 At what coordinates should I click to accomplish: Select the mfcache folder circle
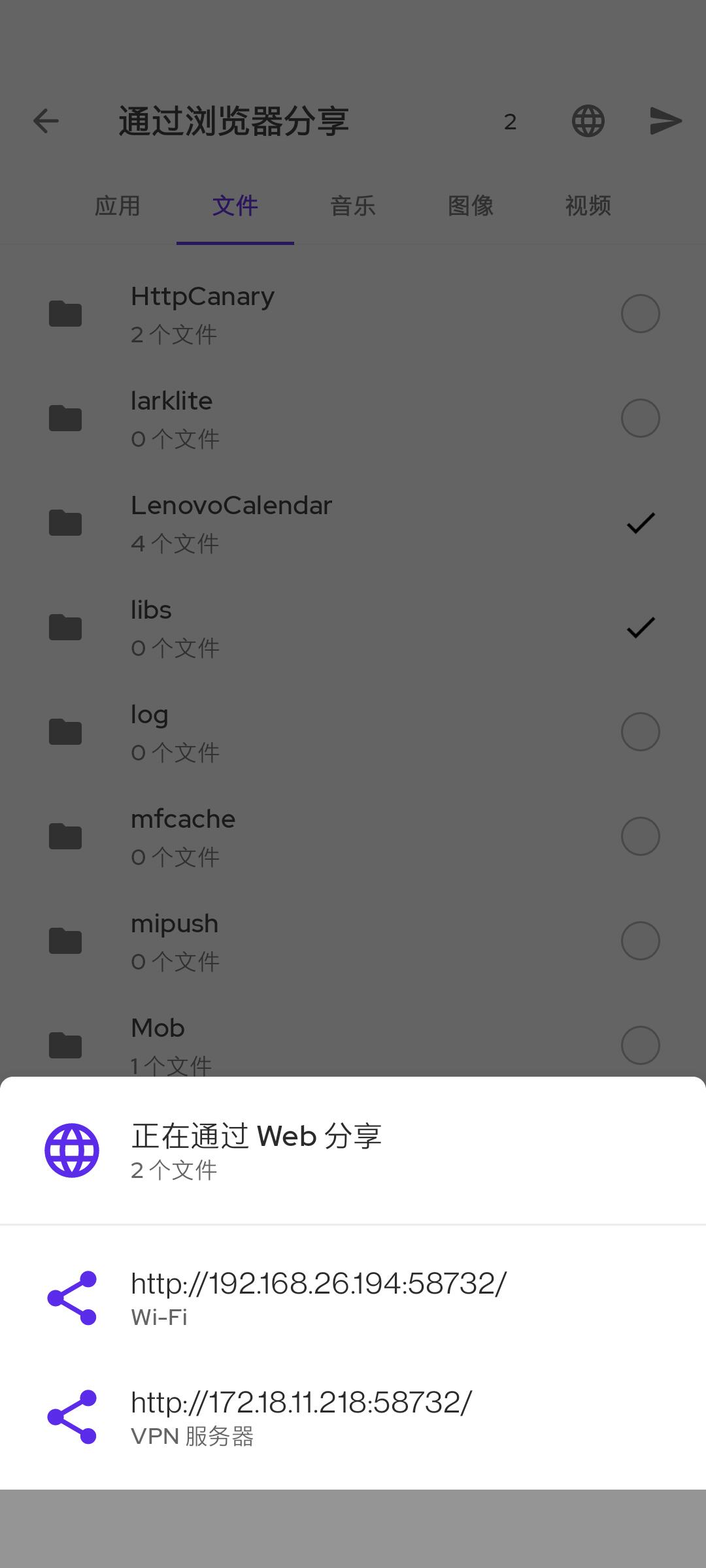pos(640,836)
